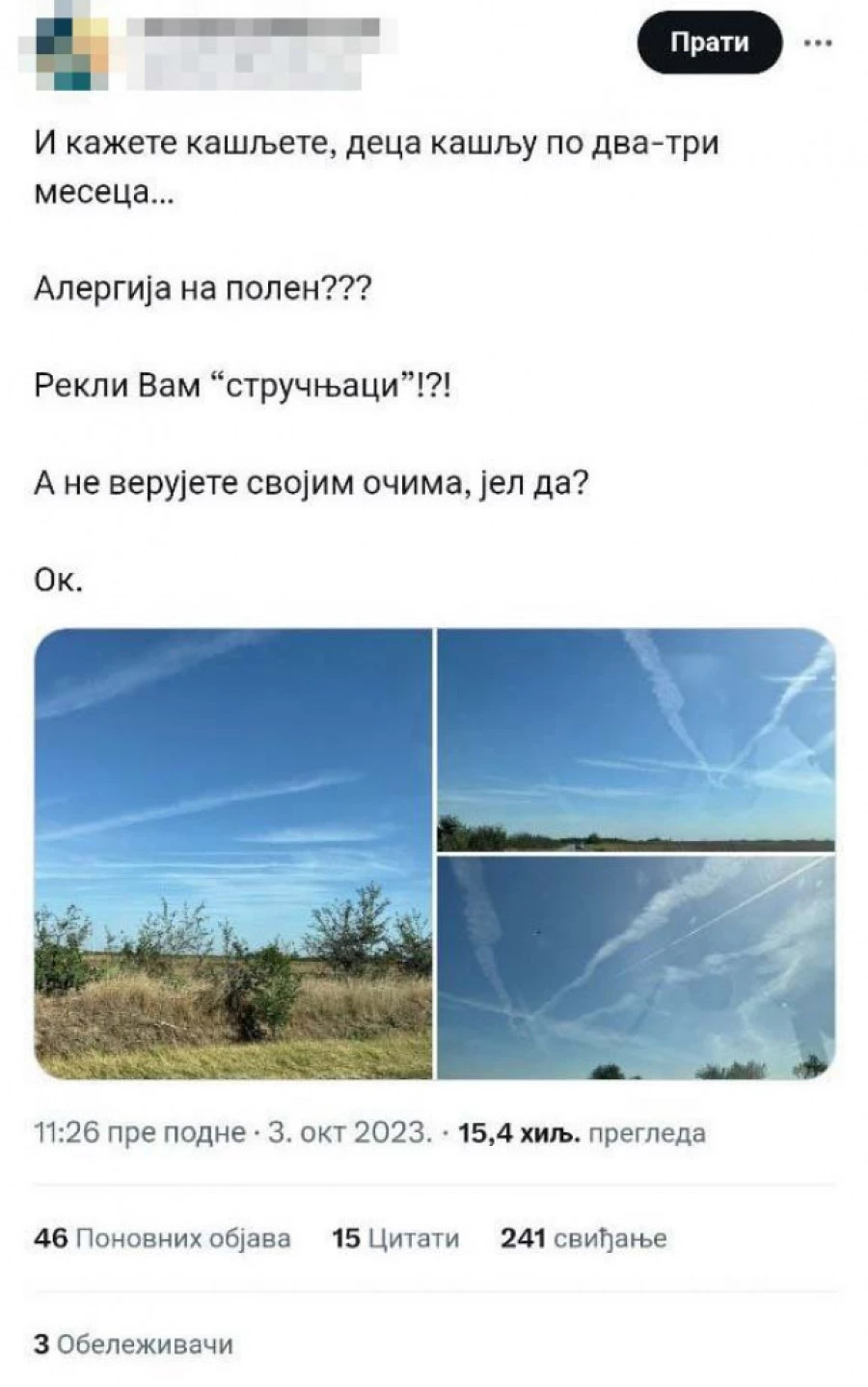
Task: View the 3 Обележивачи bookmarks
Action: [133, 1345]
